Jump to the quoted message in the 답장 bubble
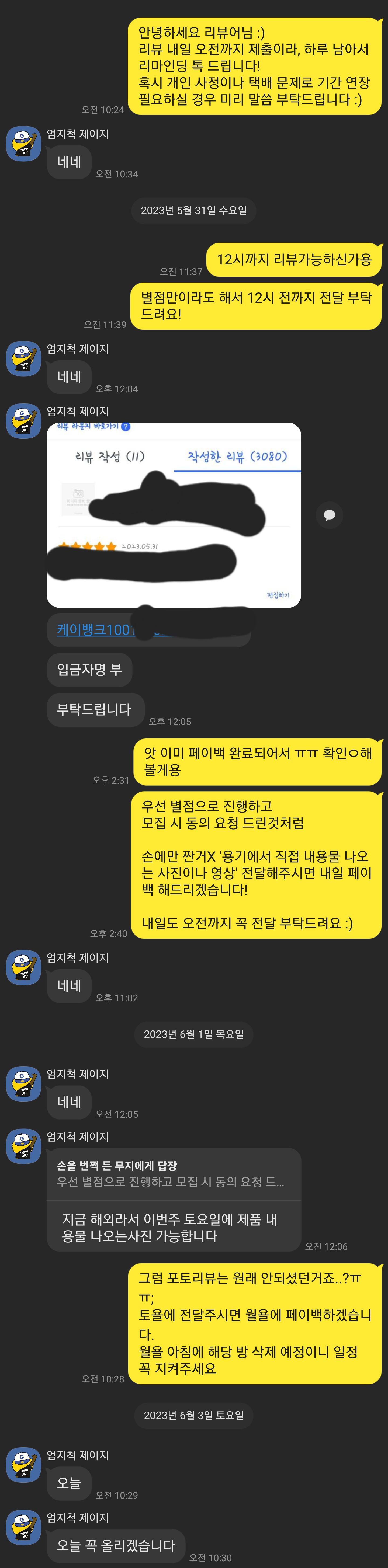 pyautogui.click(x=173, y=1173)
